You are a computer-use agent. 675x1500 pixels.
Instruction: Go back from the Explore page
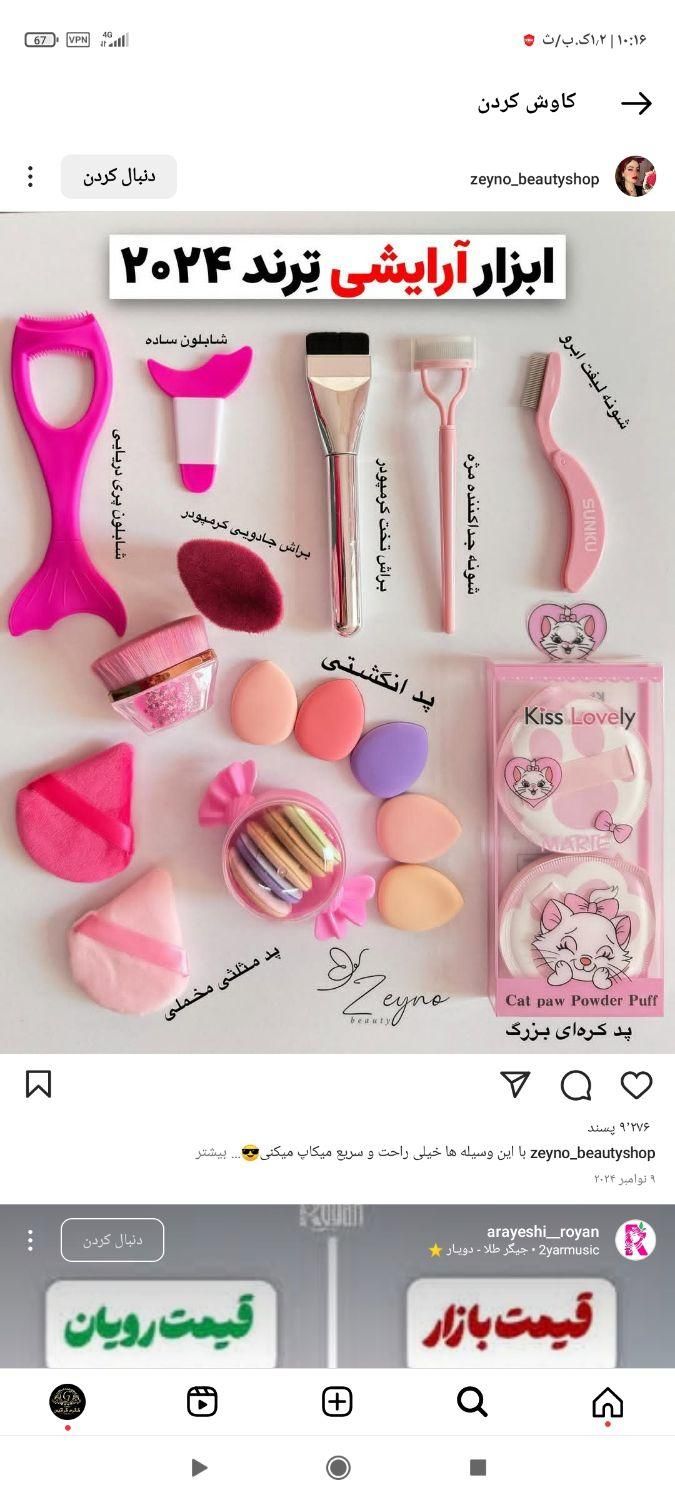[x=636, y=103]
